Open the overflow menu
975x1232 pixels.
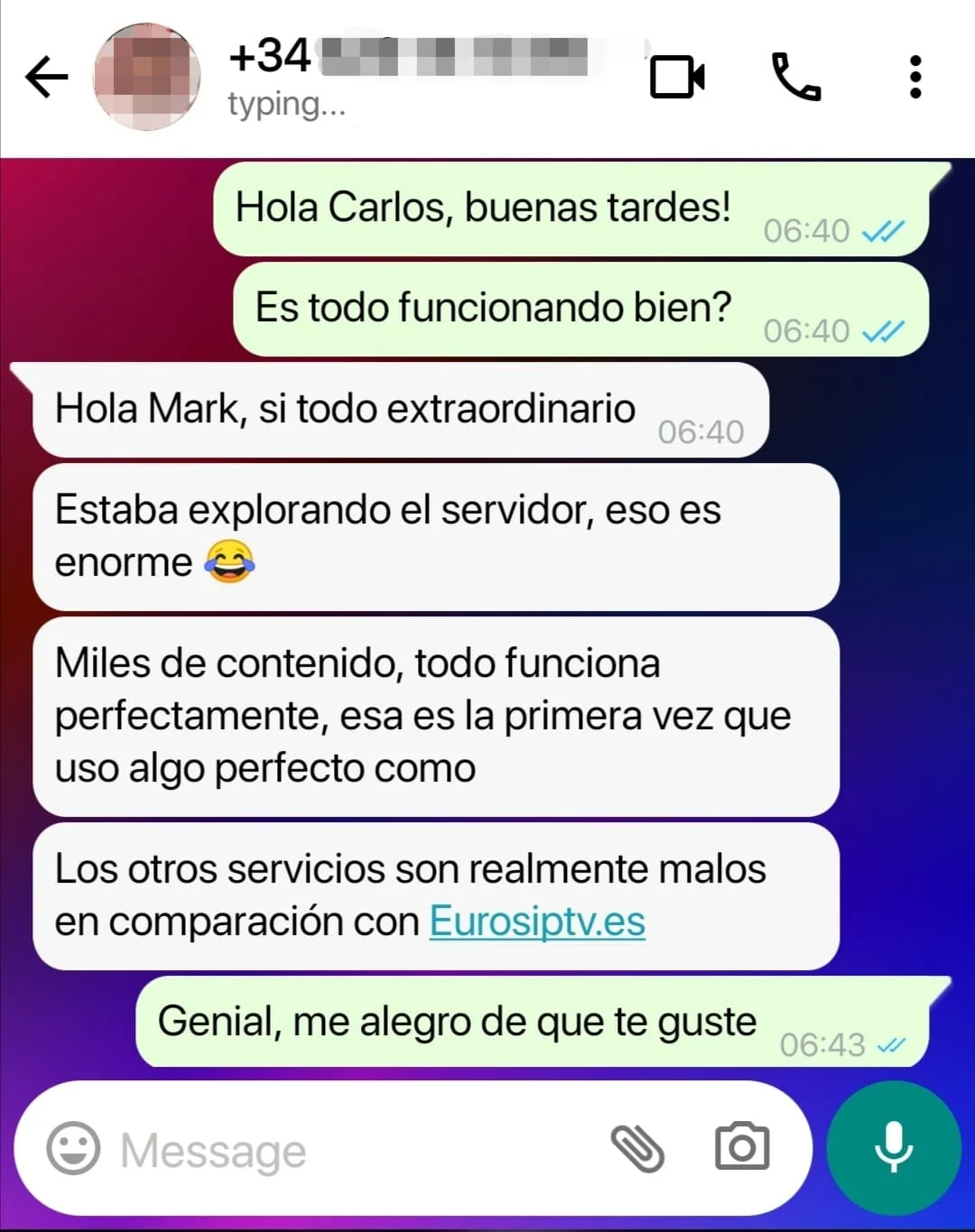915,77
